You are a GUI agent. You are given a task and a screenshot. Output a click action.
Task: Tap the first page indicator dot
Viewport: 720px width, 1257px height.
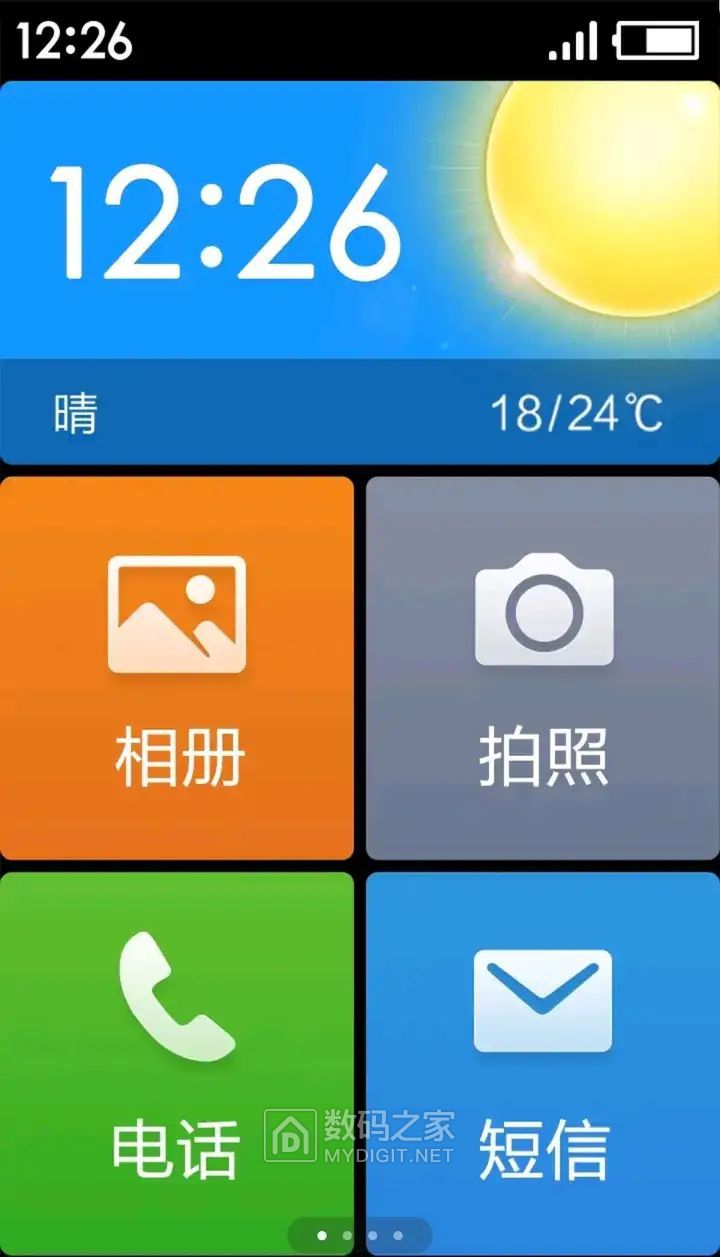tap(322, 1234)
